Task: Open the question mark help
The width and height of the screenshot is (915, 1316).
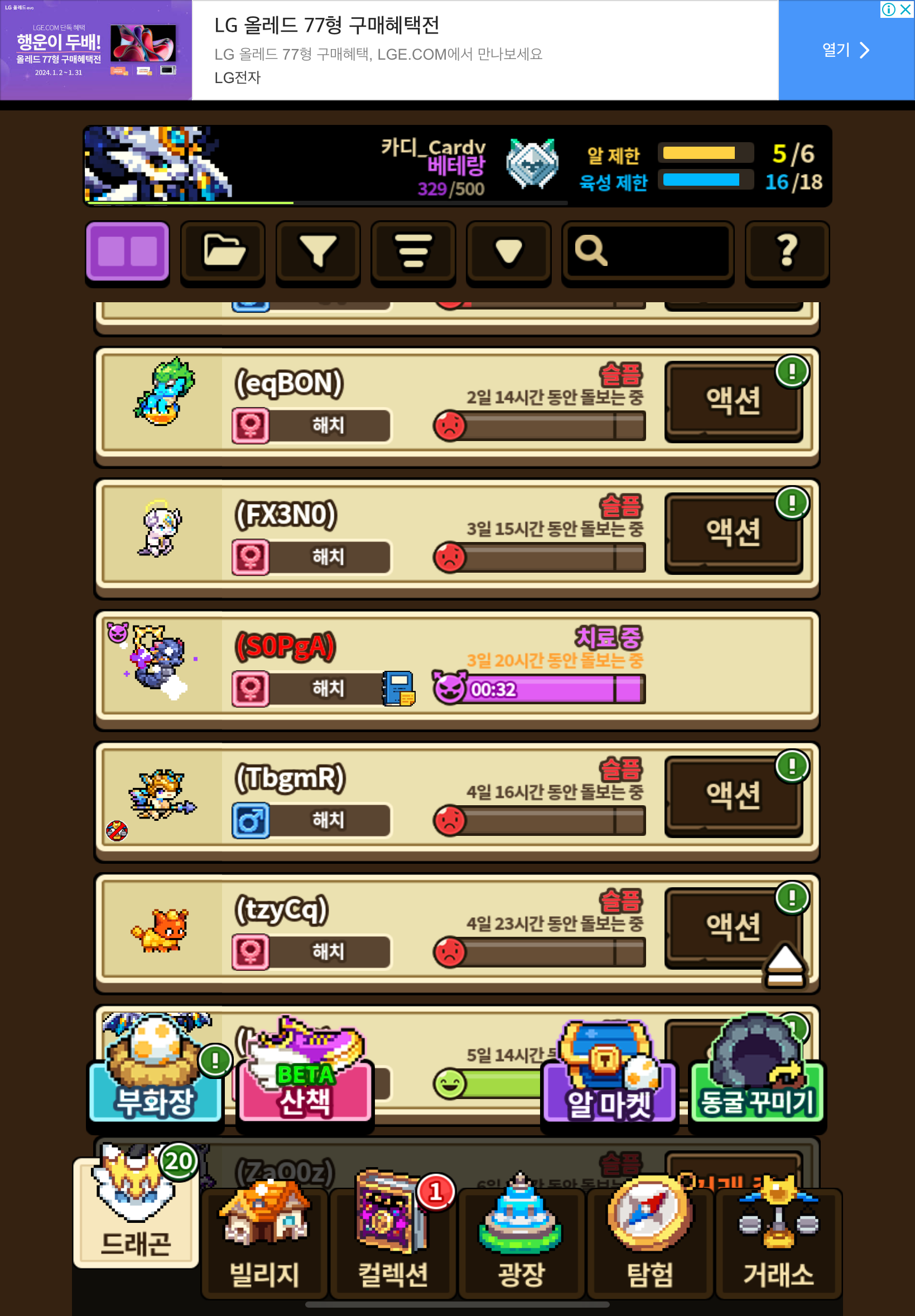Action: click(x=787, y=251)
